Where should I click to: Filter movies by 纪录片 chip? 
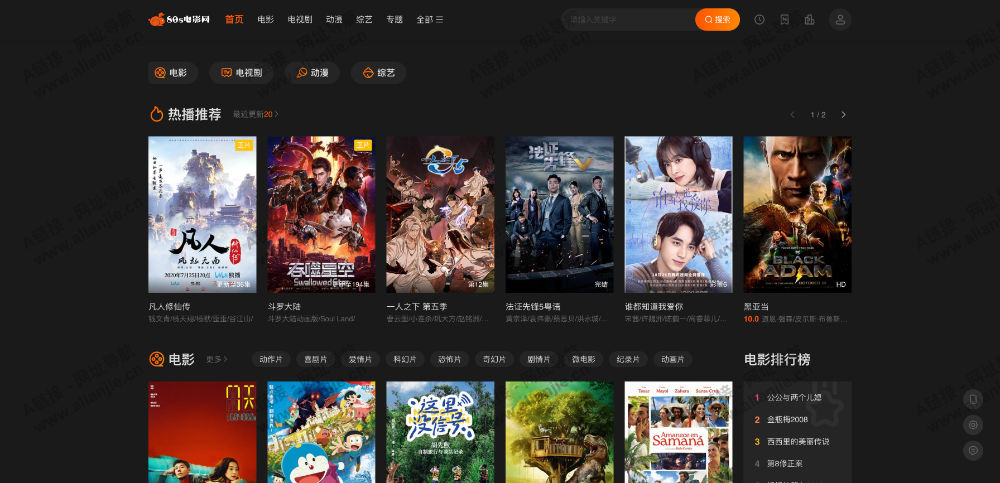(627, 359)
